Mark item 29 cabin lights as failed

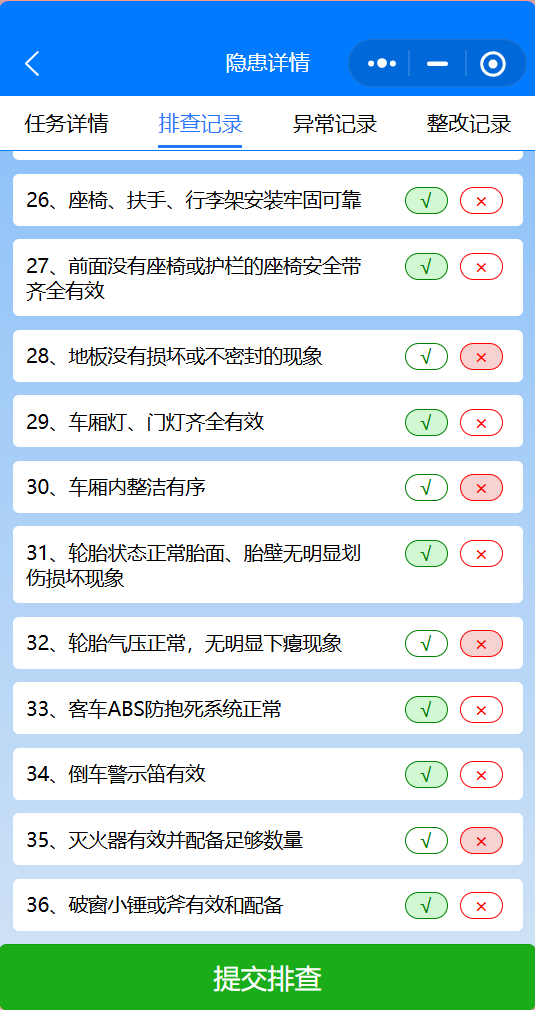coord(481,423)
